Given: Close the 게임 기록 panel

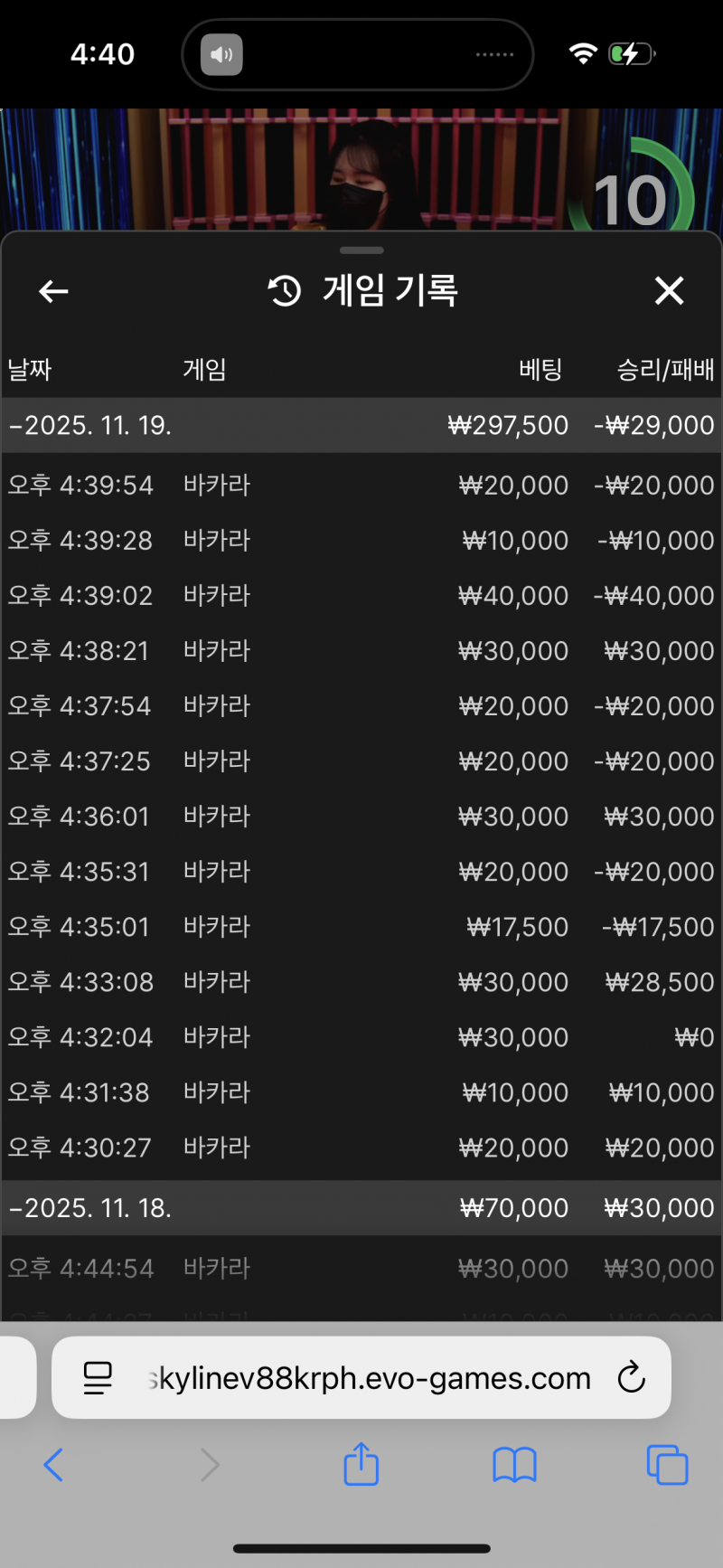Looking at the screenshot, I should (x=669, y=291).
